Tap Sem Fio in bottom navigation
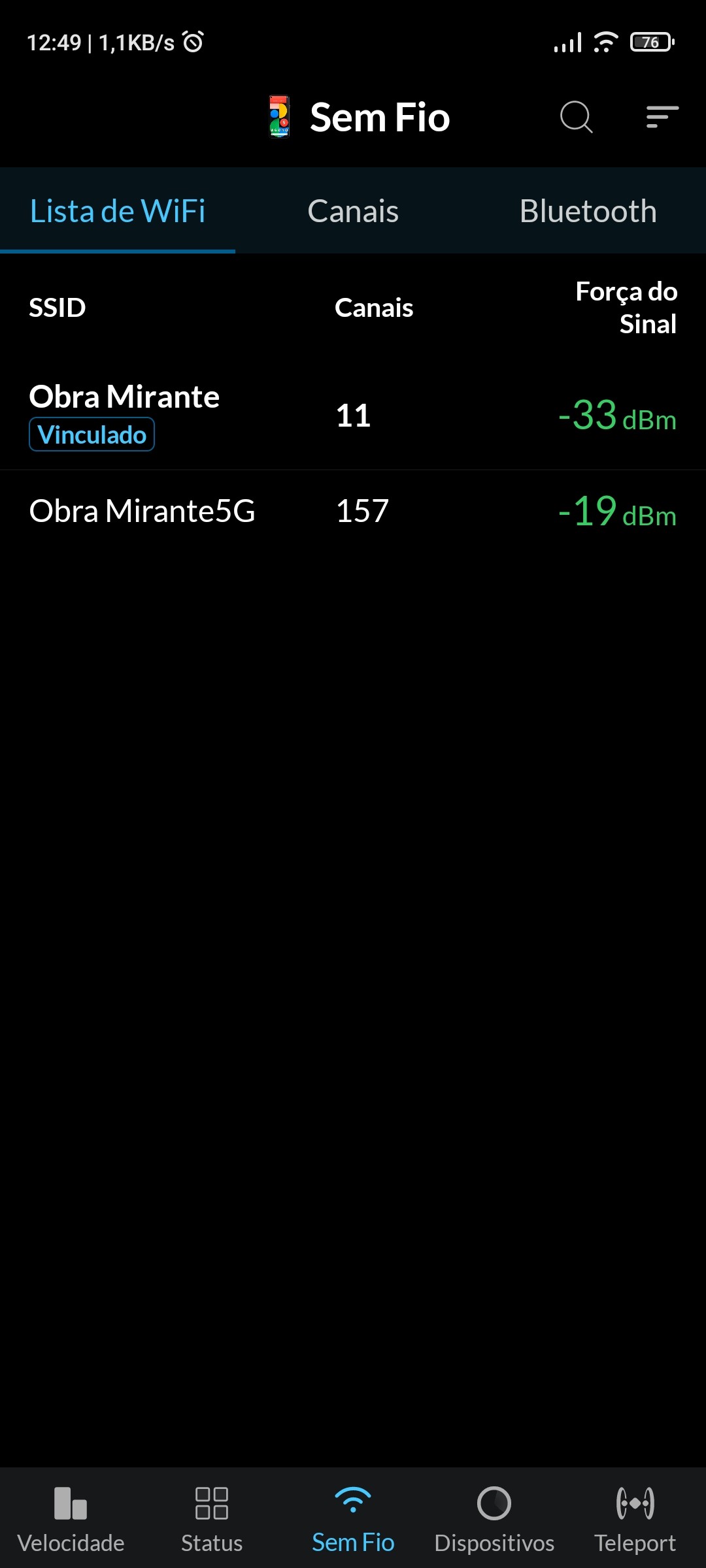706x1568 pixels. tap(353, 1518)
